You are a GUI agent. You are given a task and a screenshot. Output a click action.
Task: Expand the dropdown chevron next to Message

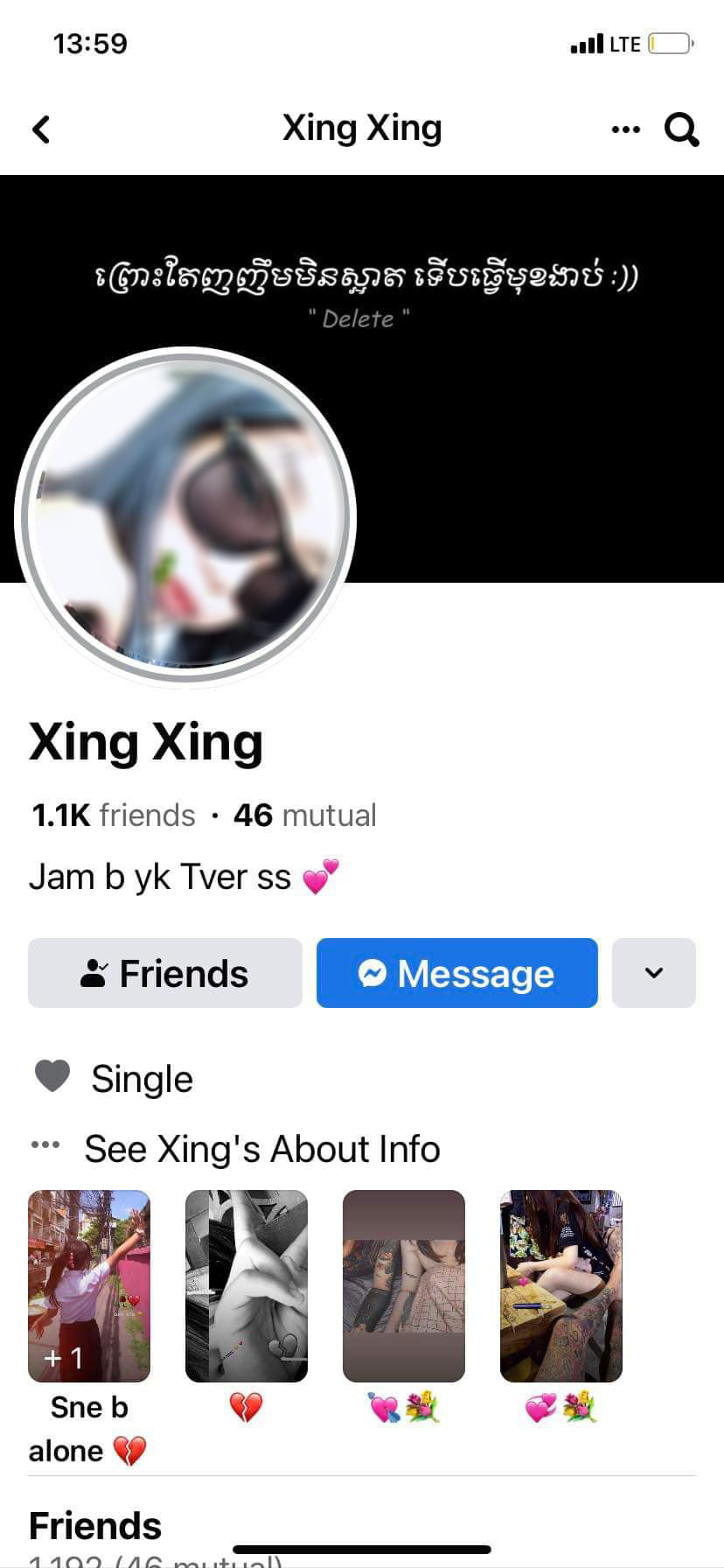point(653,973)
